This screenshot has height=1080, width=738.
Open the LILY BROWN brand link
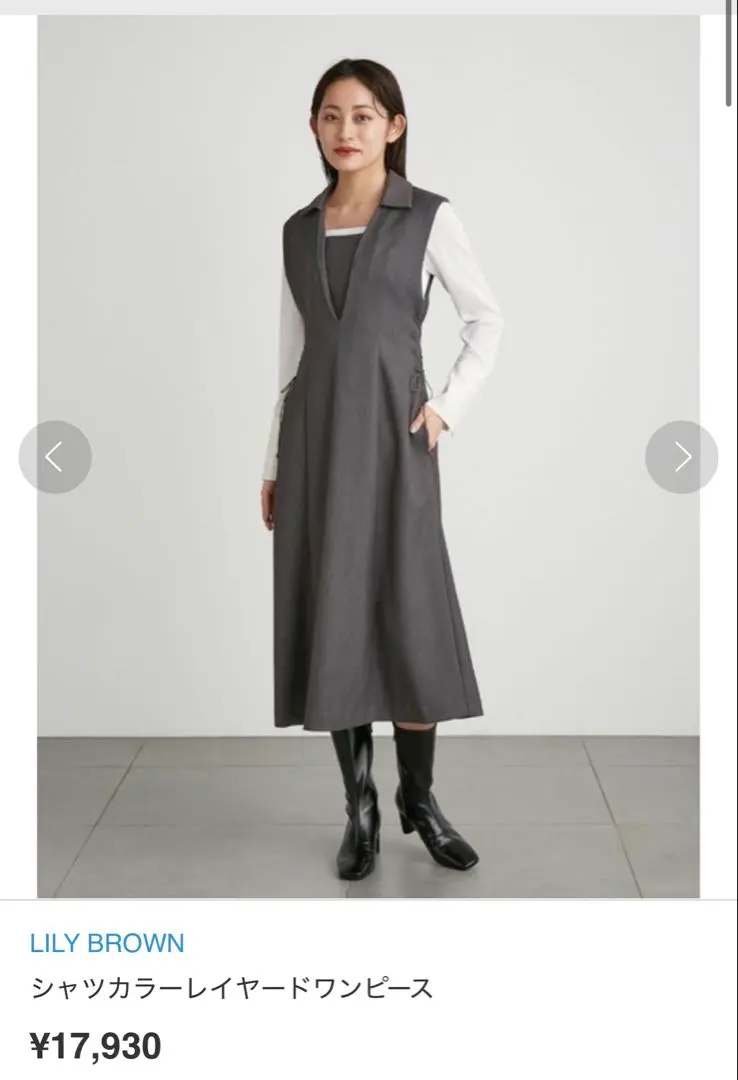pyautogui.click(x=107, y=943)
